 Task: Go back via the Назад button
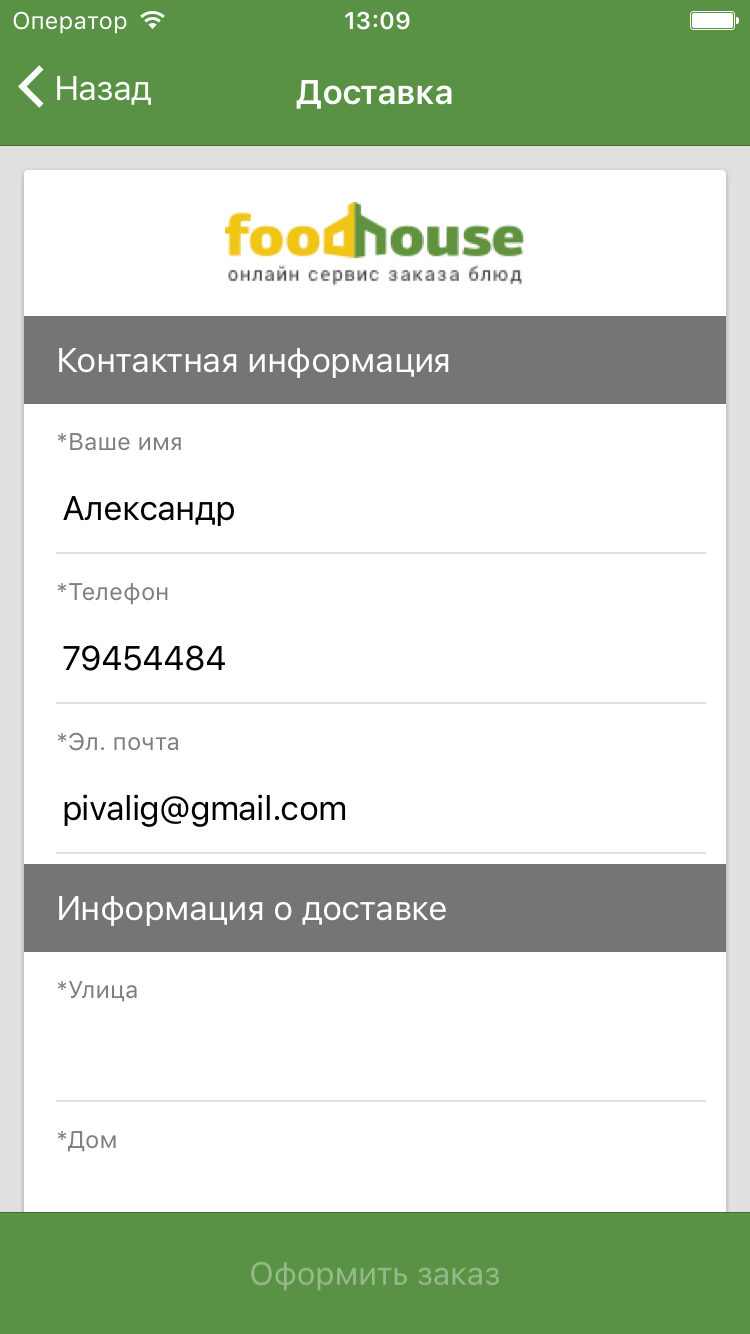(x=85, y=89)
